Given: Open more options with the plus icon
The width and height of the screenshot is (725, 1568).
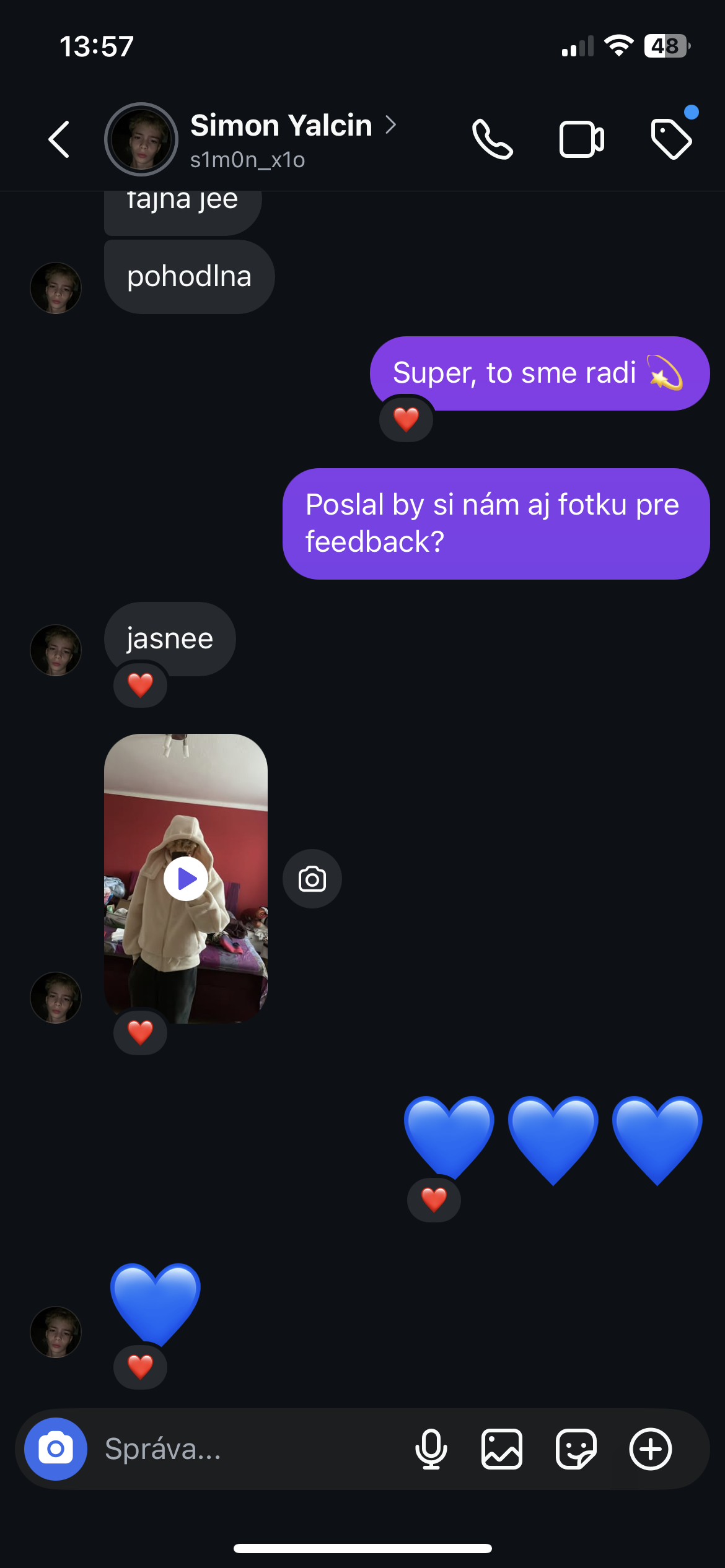Looking at the screenshot, I should 651,1449.
